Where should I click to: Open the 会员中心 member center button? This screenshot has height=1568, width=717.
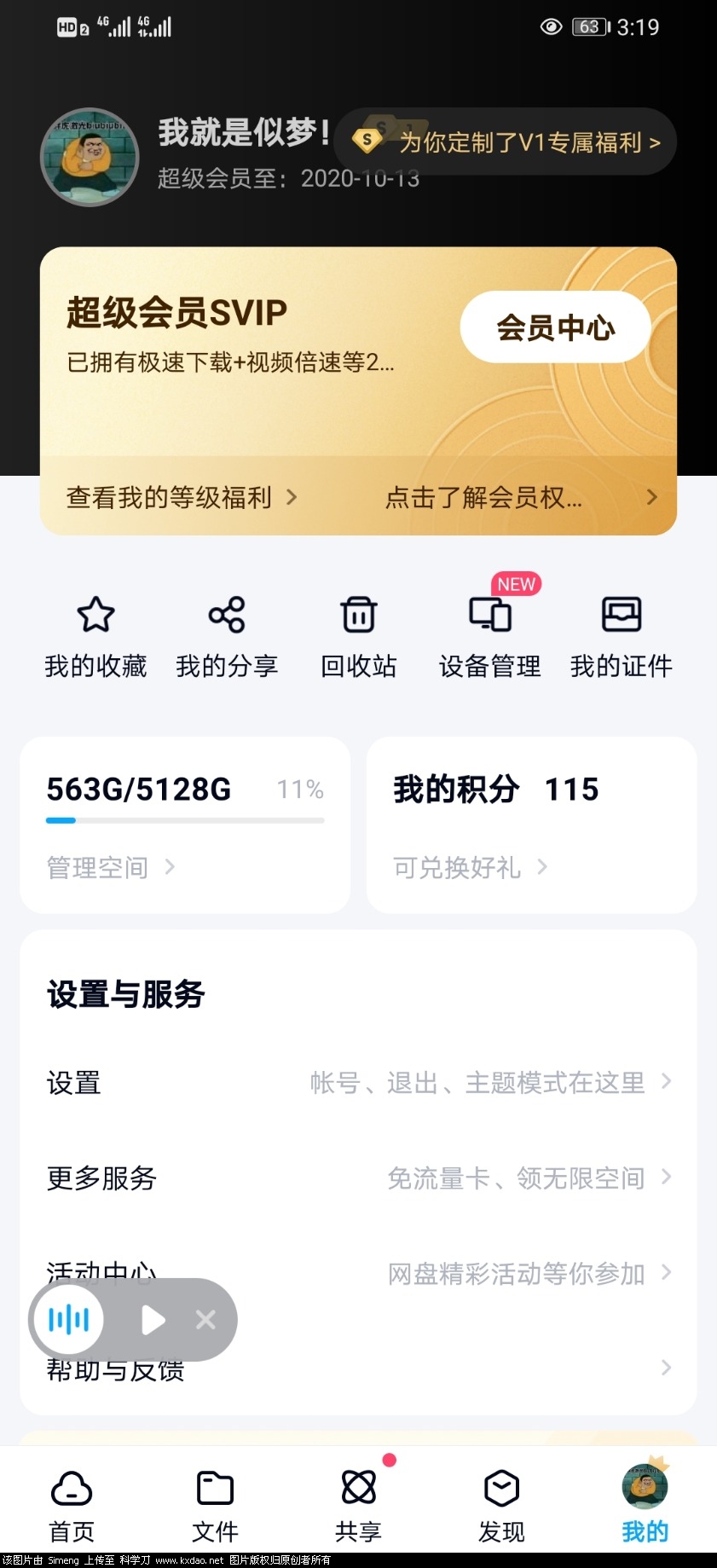555,327
